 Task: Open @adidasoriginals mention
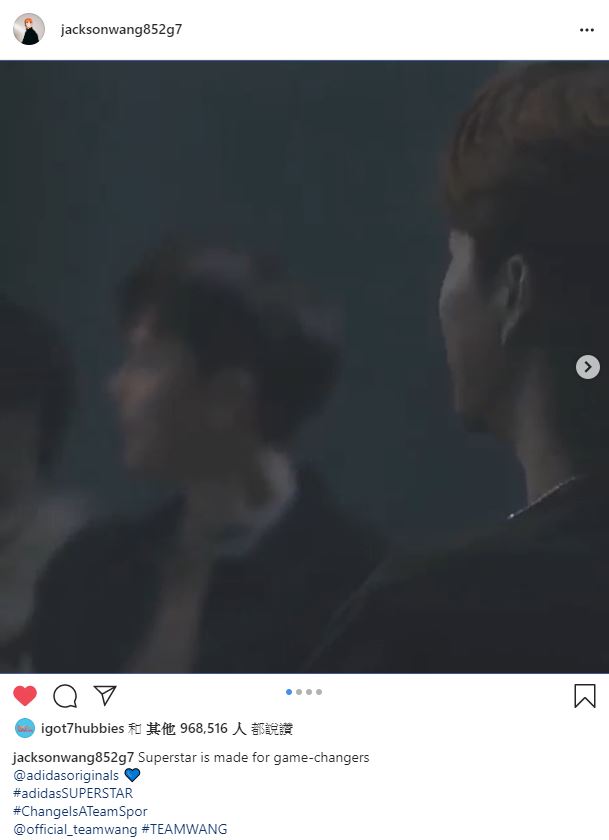(66, 775)
